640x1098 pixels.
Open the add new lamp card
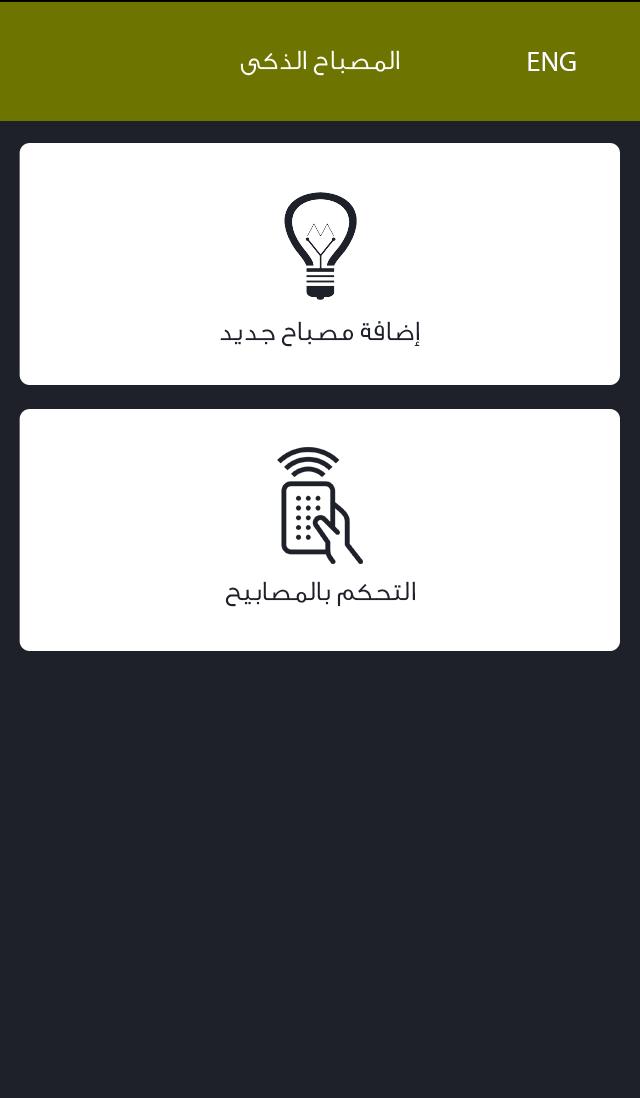coord(320,264)
